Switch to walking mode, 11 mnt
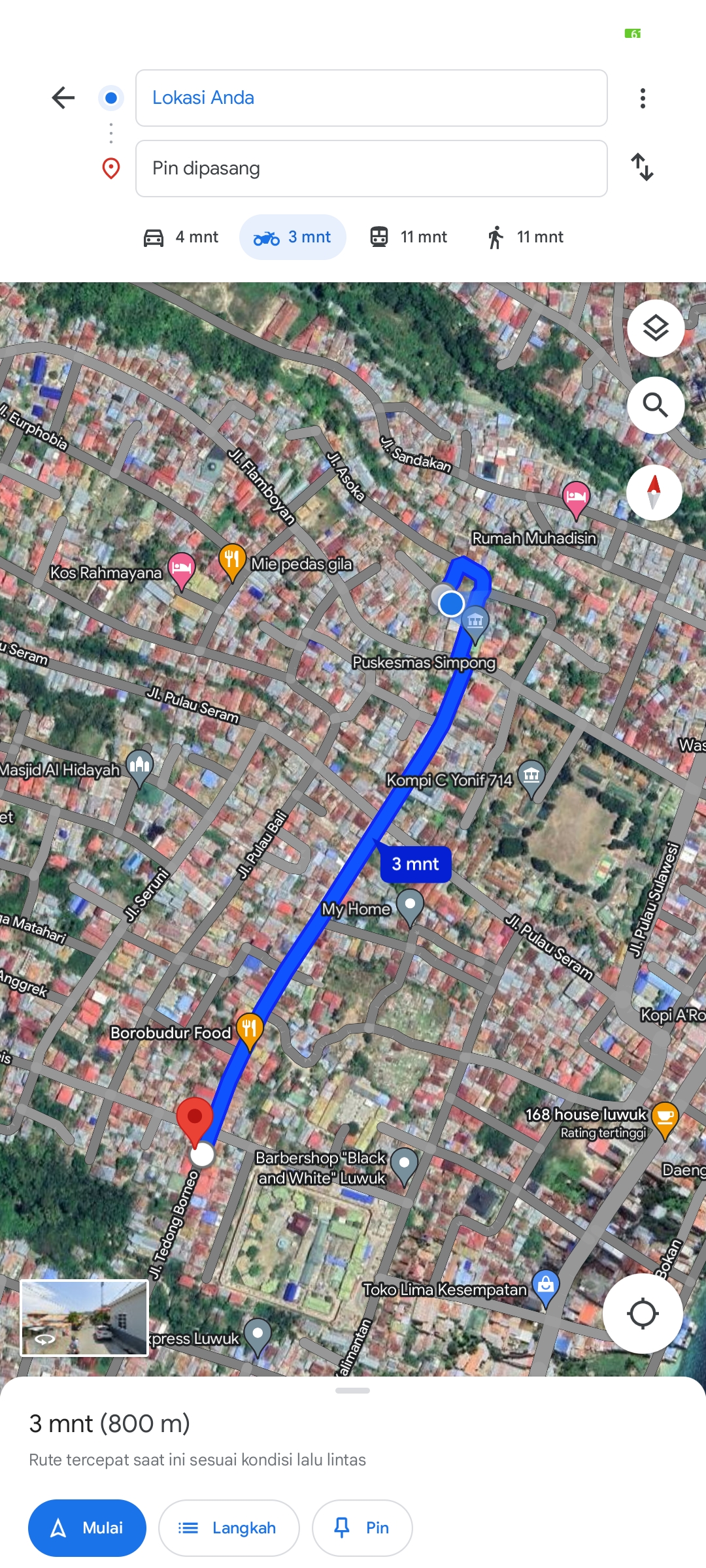This screenshot has width=706, height=1568. click(525, 237)
